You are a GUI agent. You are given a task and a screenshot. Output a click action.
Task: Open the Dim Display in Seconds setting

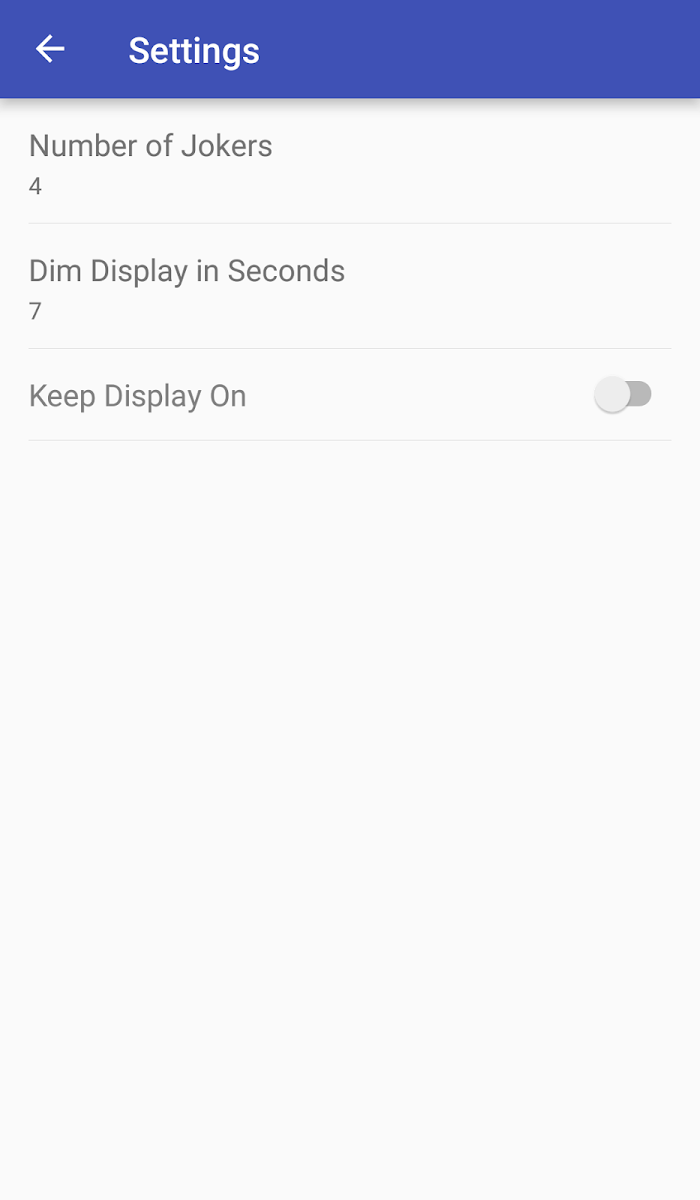point(350,286)
